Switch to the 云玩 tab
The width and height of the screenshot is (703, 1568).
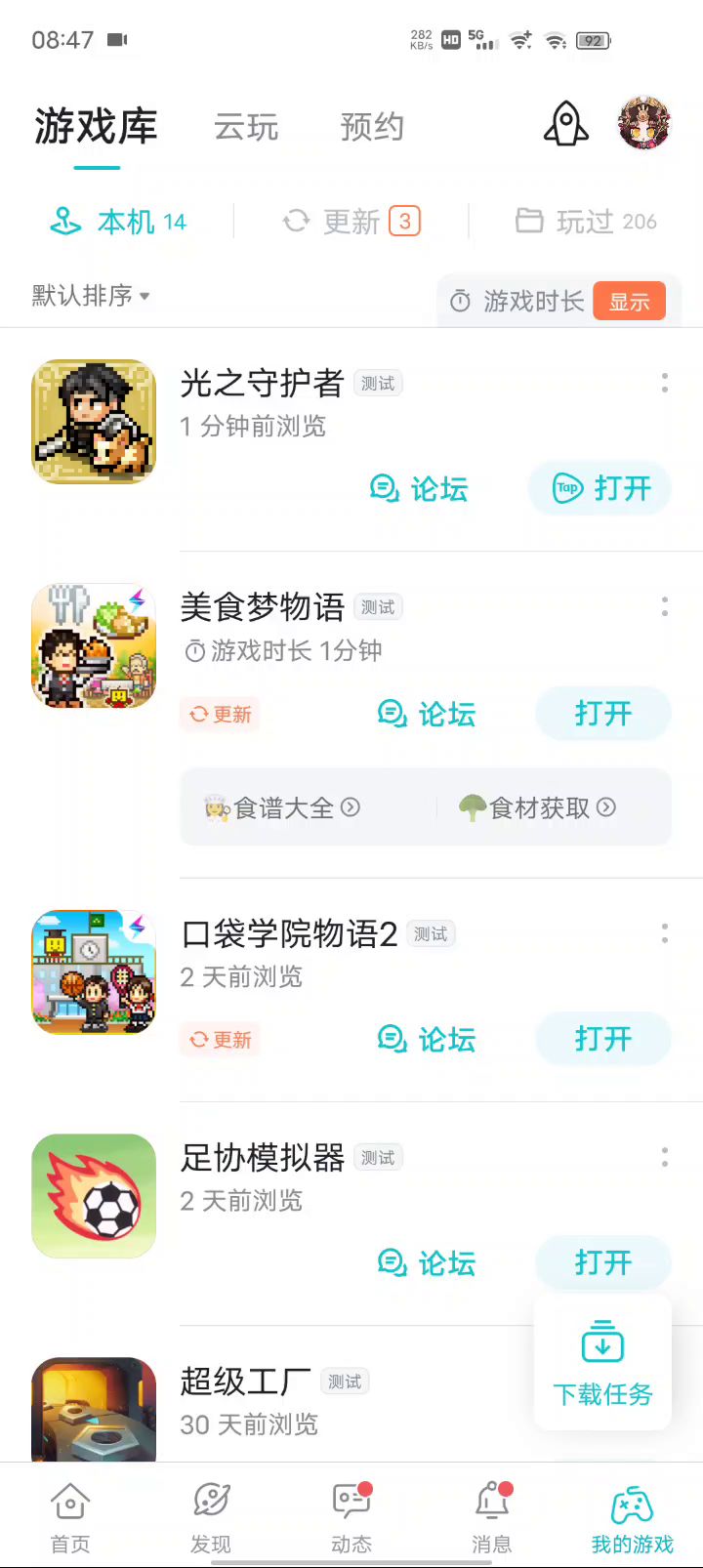[246, 127]
